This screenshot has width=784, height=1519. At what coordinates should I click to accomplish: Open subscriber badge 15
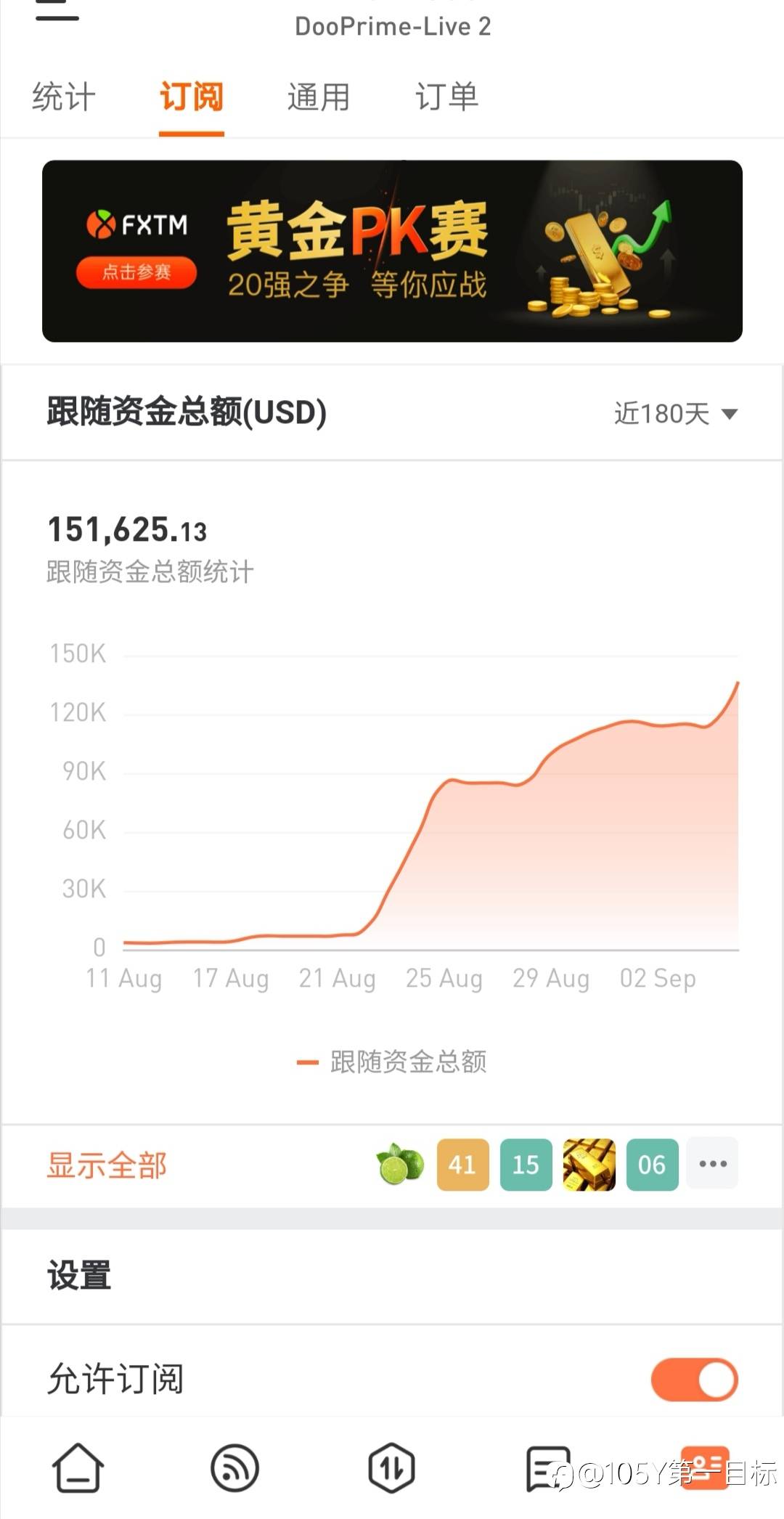click(x=526, y=1165)
